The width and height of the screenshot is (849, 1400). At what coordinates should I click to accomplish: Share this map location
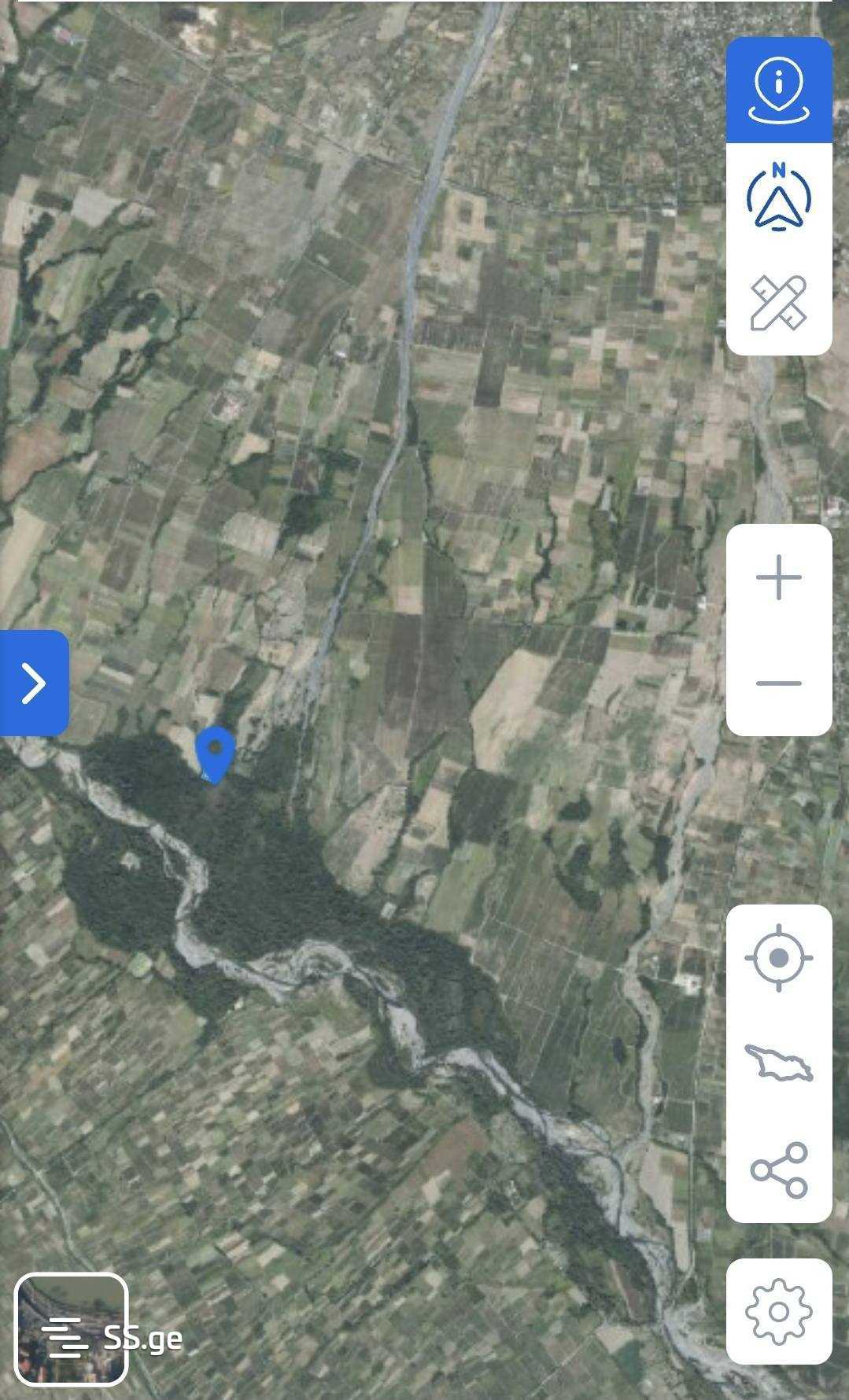[x=778, y=1170]
